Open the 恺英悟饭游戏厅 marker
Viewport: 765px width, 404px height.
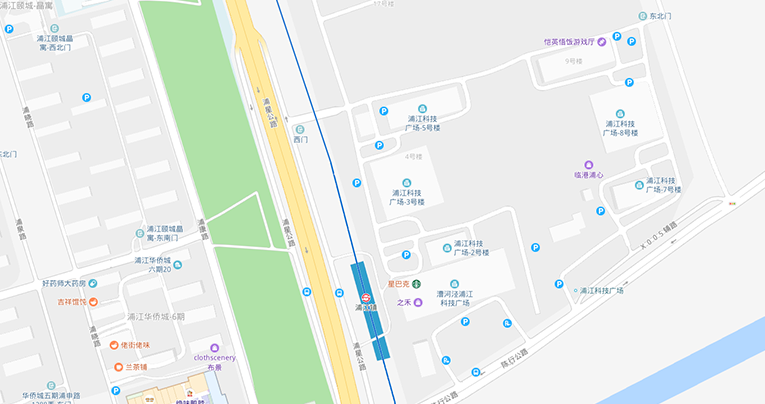603,42
